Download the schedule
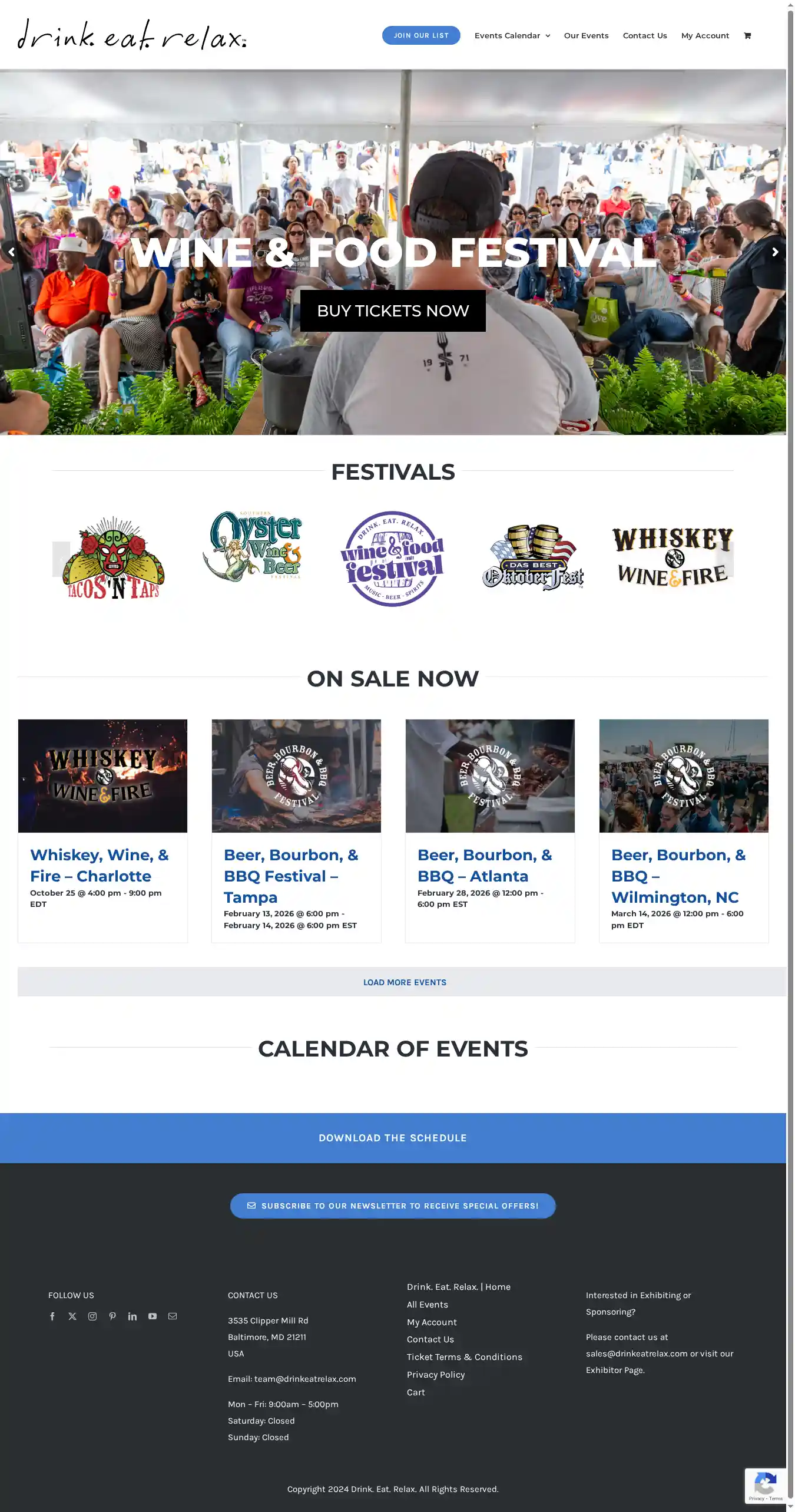The width and height of the screenshot is (795, 1512). (393, 1138)
